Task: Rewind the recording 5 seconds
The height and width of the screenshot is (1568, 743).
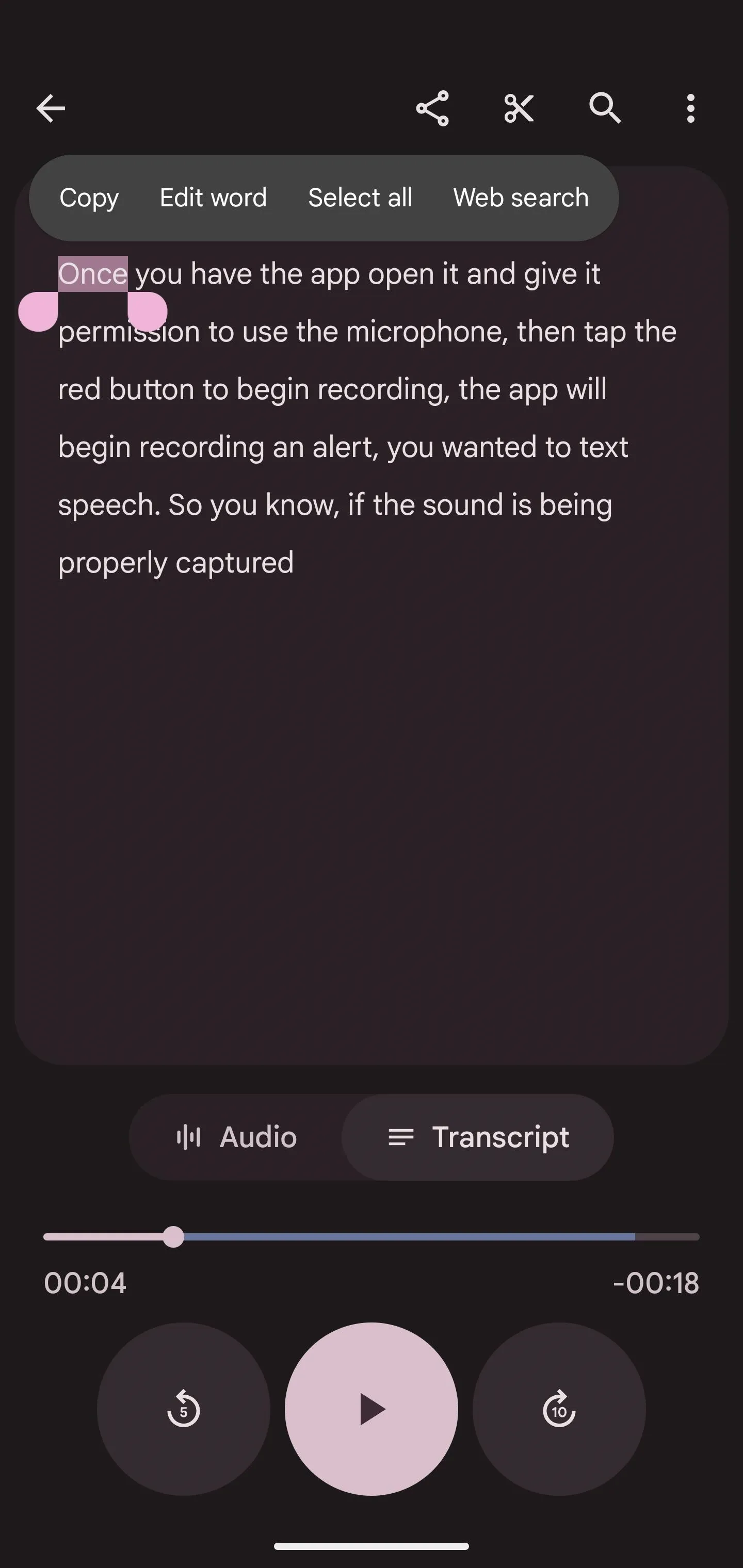Action: point(183,1409)
